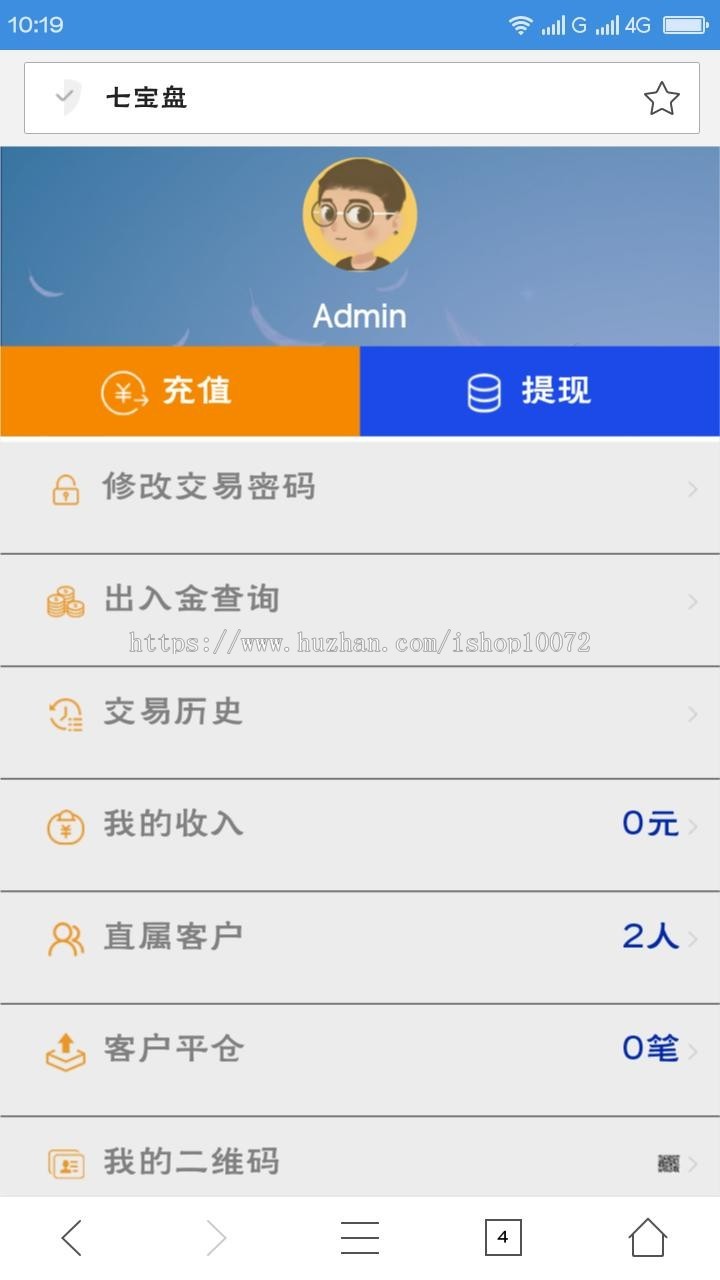Switch to the 提现 tab
Image resolution: width=720 pixels, height=1280 pixels.
point(540,392)
